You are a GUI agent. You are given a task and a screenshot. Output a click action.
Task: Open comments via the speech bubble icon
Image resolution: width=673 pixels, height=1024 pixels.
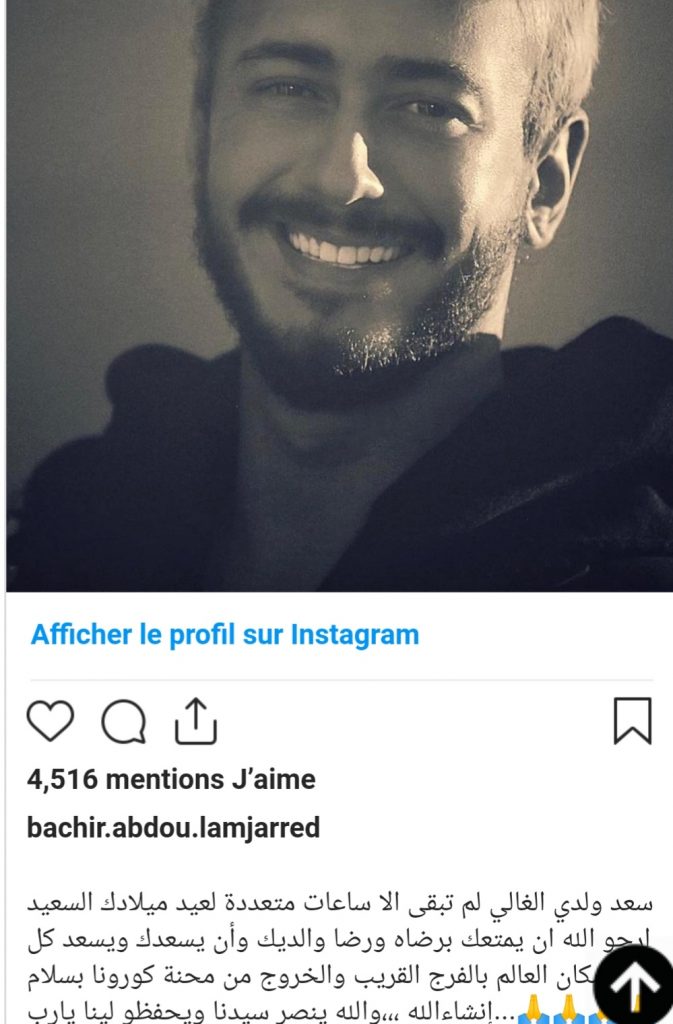point(123,722)
